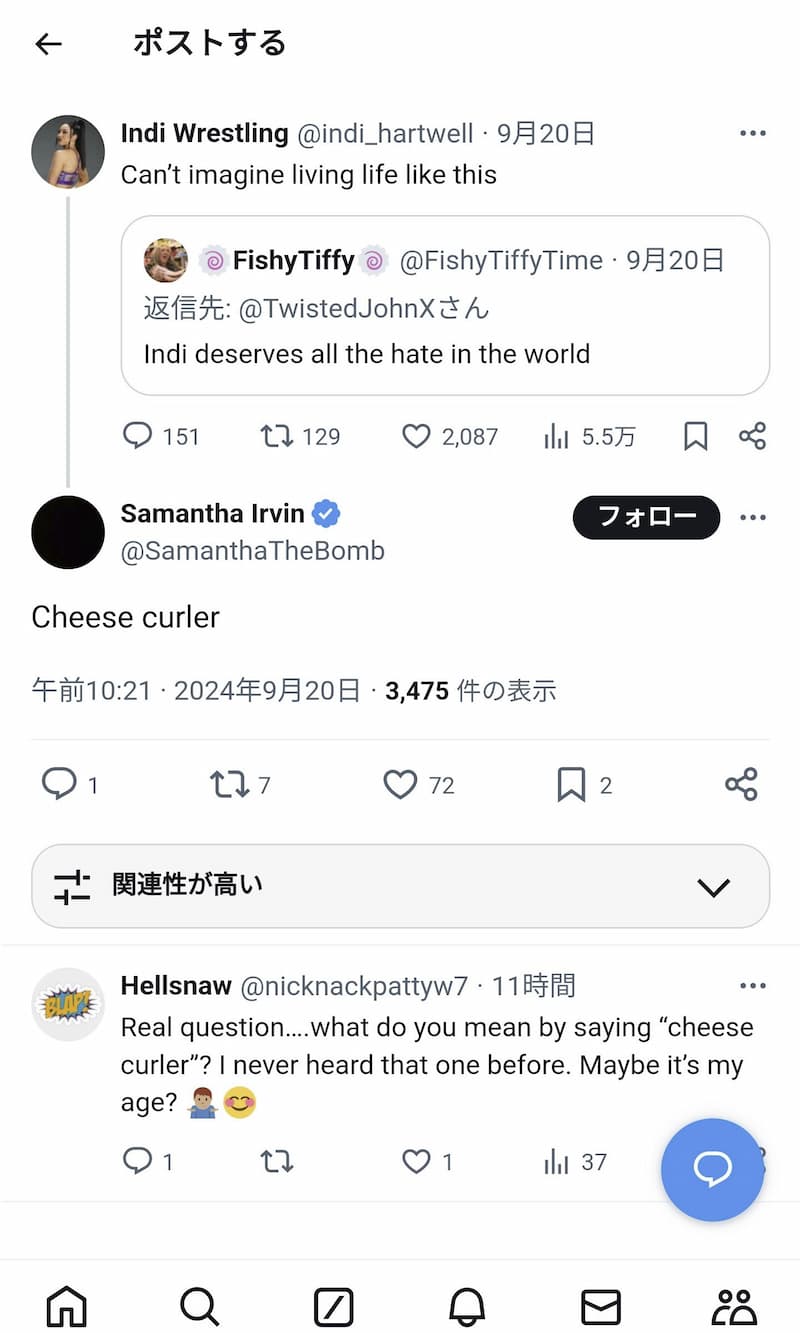The width and height of the screenshot is (800, 1333).
Task: Go back with the top-left arrow
Action: point(48,44)
